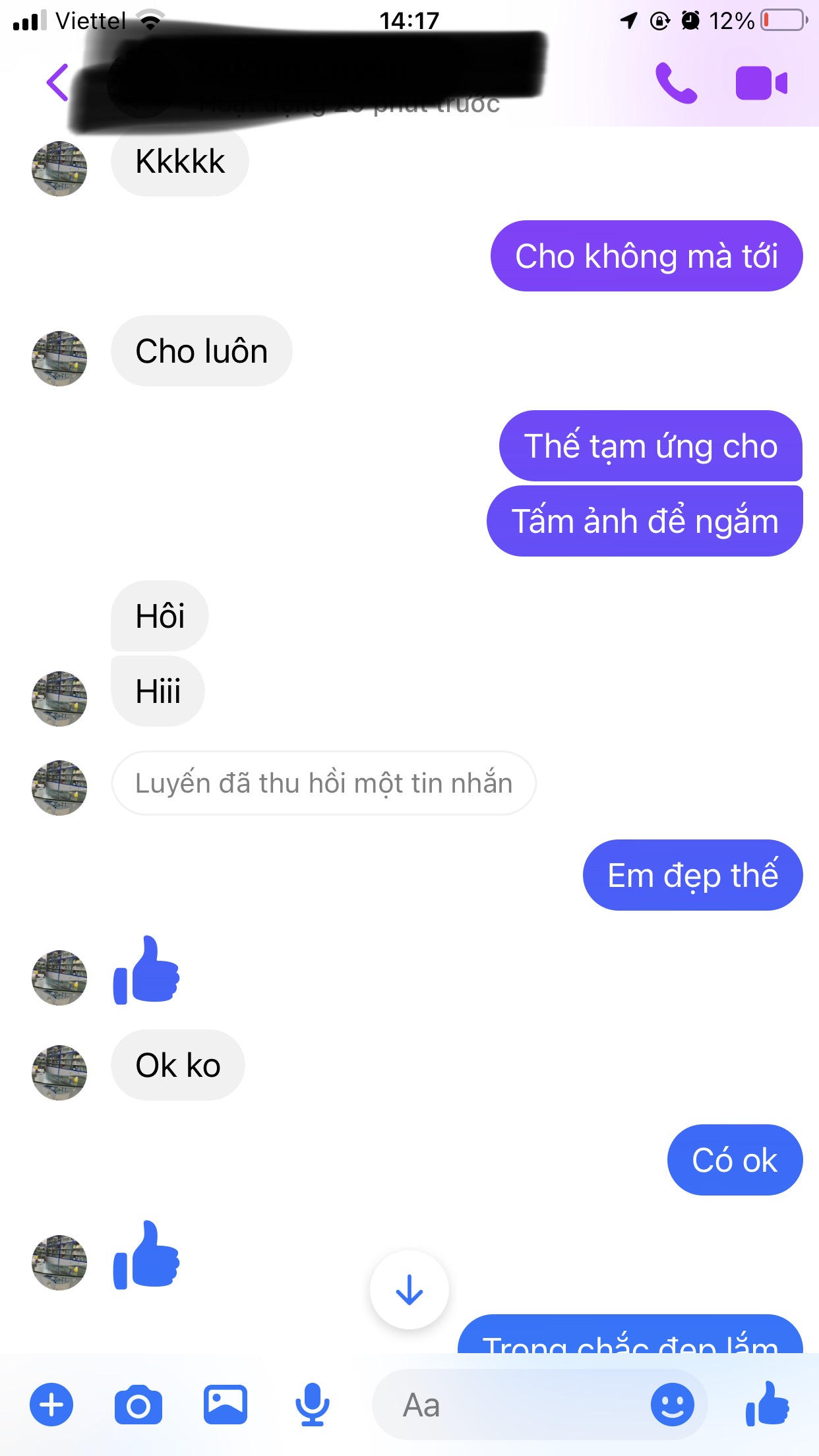Open the photo gallery picker
Viewport: 819px width, 1456px height.
[226, 1405]
